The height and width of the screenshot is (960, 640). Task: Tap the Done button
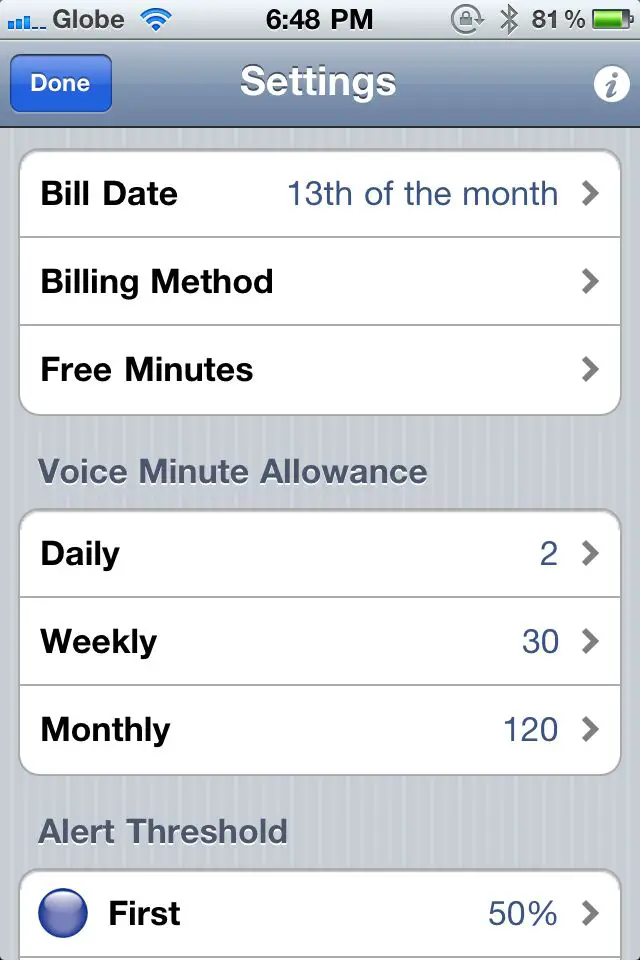(60, 83)
